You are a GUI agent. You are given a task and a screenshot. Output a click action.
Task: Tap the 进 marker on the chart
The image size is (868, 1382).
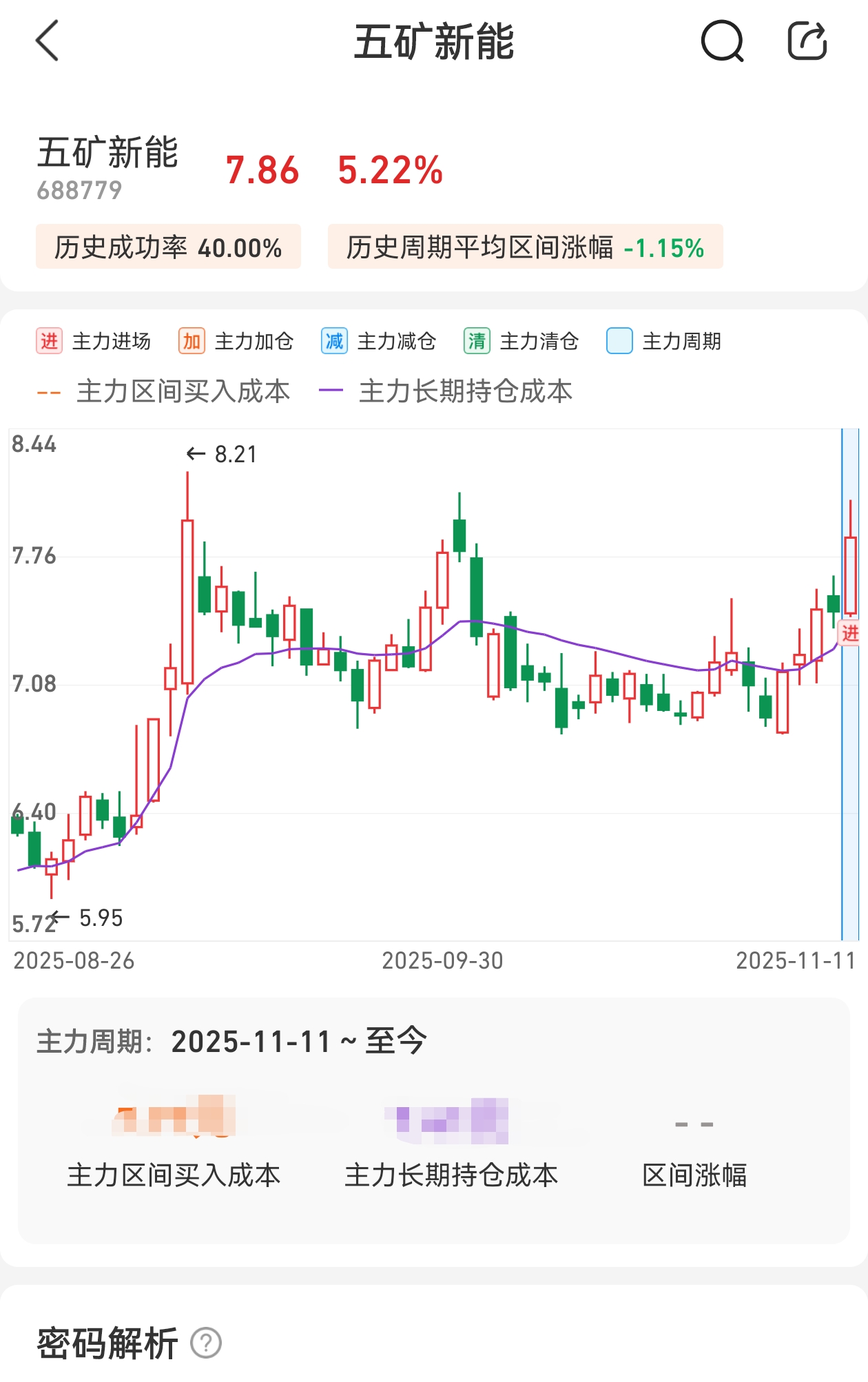(850, 632)
